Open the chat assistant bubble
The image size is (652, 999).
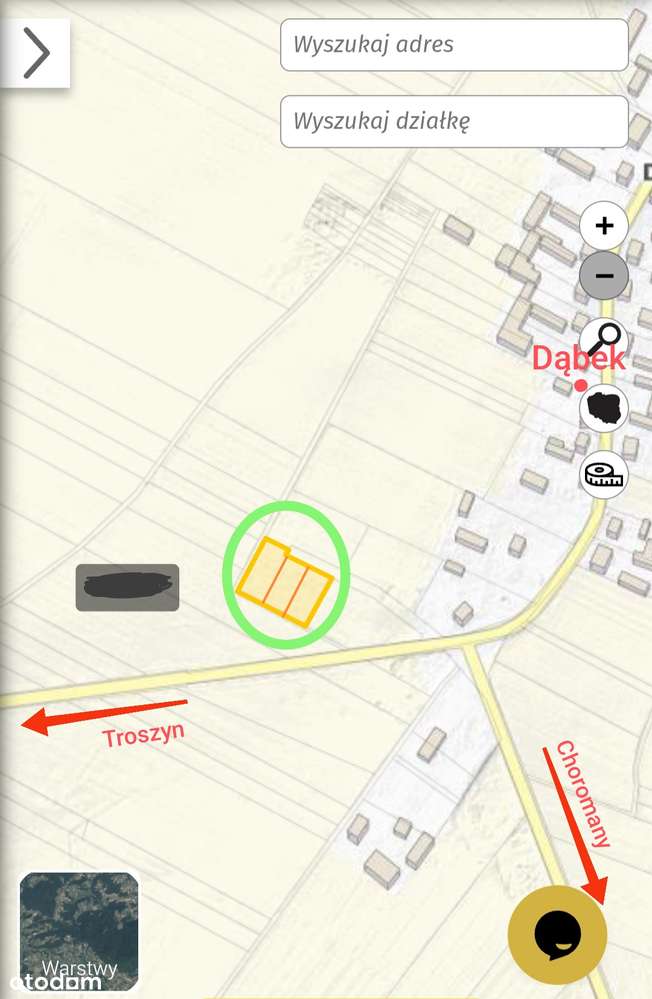[557, 935]
